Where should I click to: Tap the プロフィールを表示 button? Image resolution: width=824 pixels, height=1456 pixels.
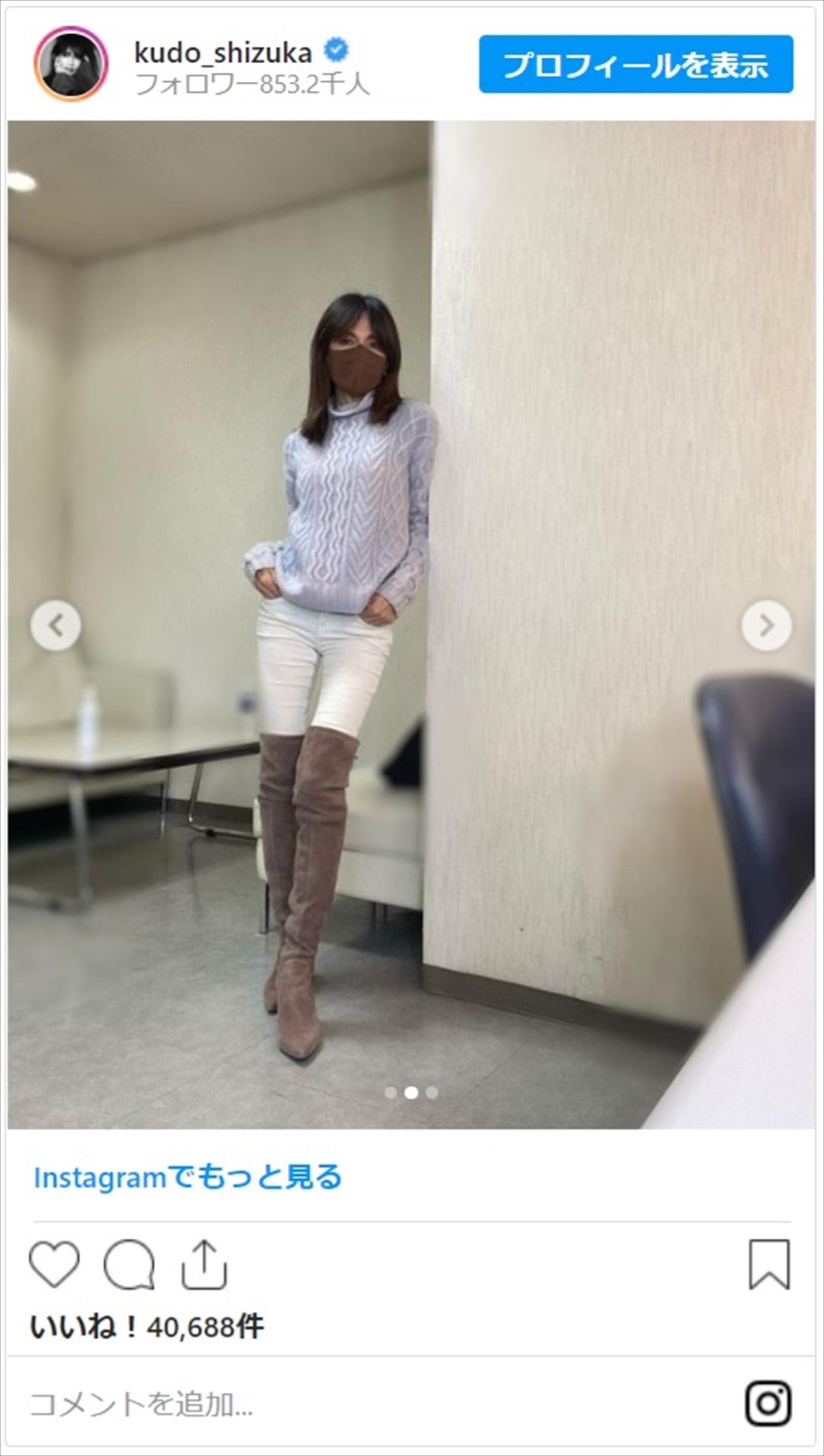pyautogui.click(x=636, y=65)
